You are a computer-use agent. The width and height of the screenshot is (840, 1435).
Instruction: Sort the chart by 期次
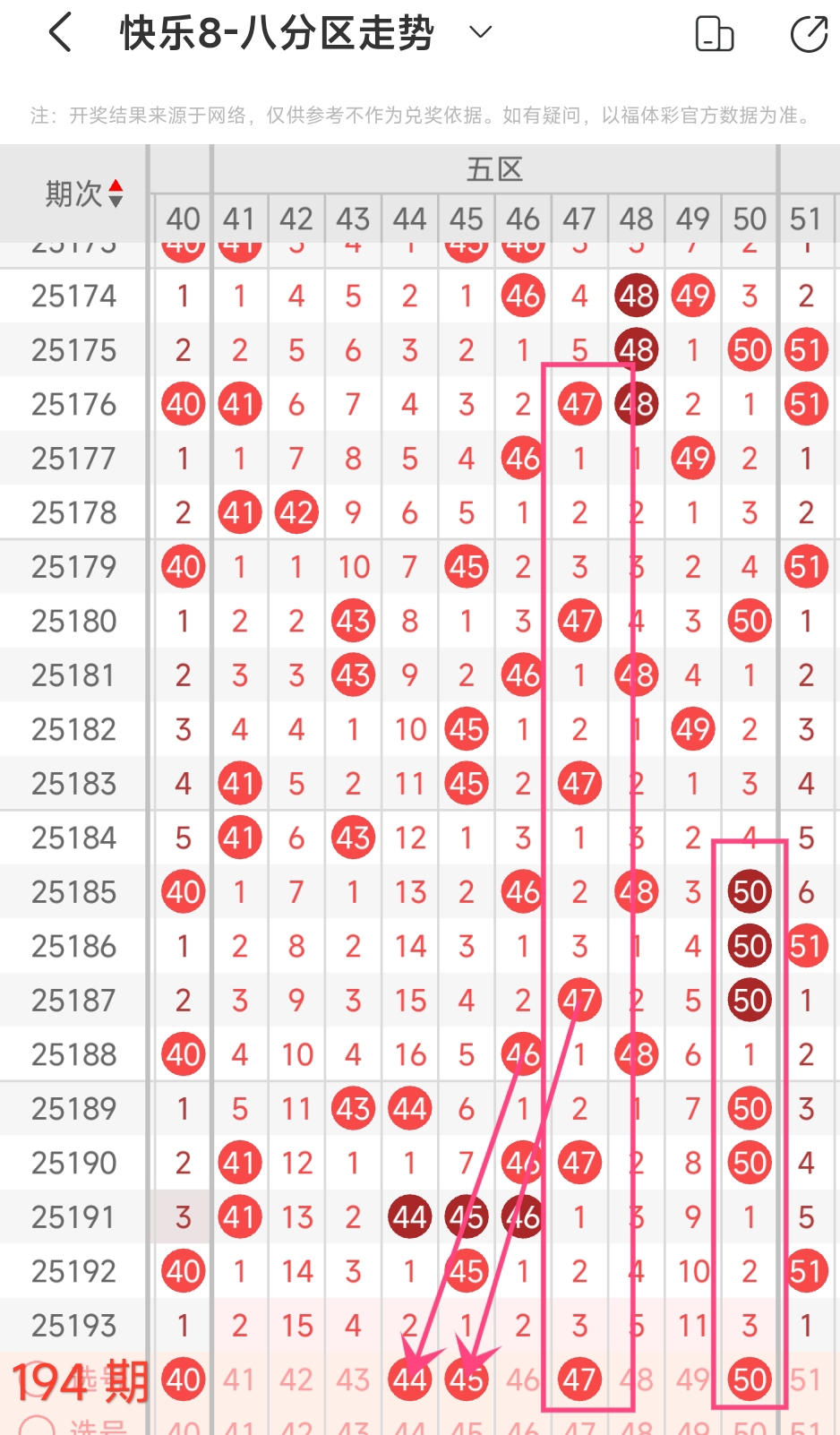tap(115, 193)
